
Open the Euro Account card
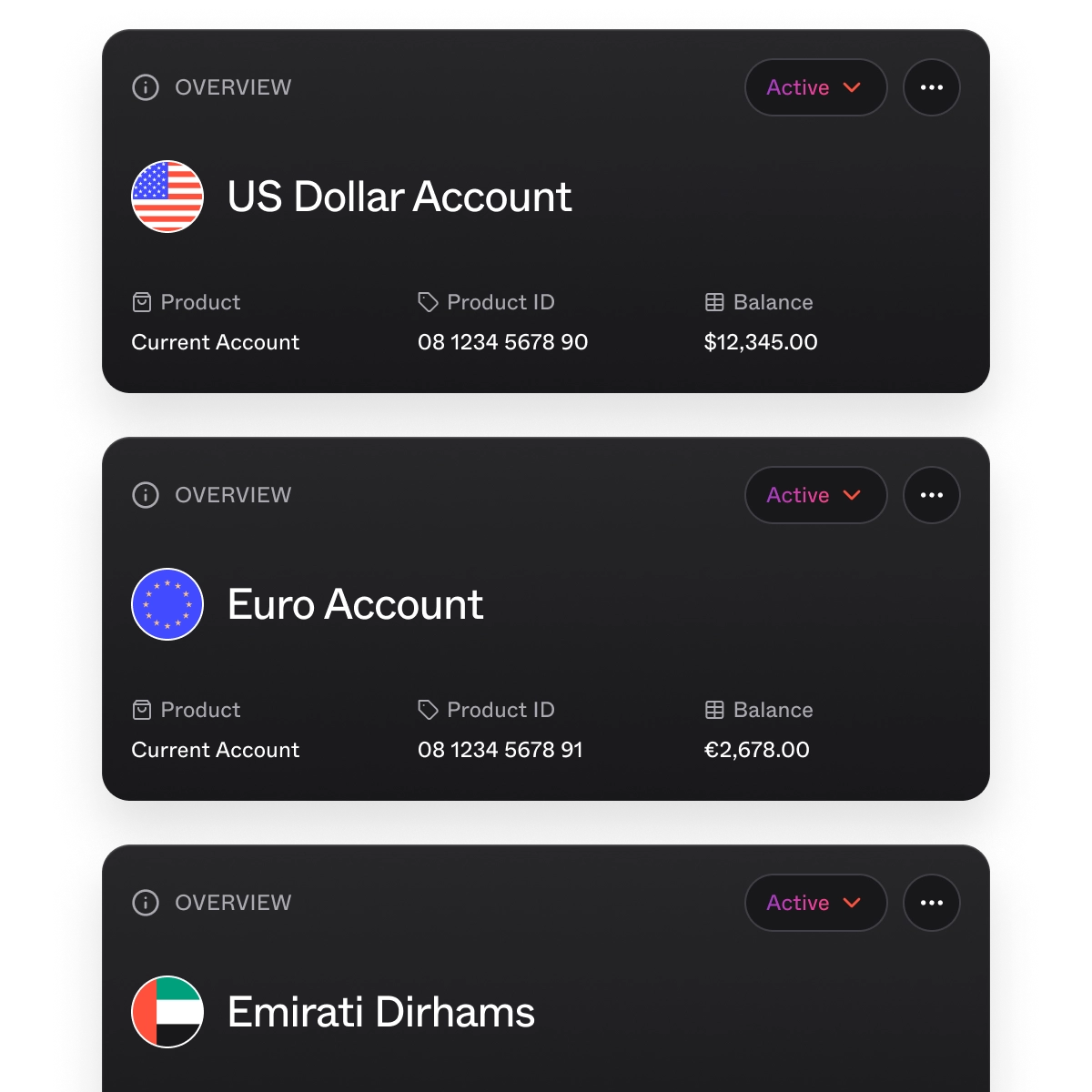[x=355, y=605]
